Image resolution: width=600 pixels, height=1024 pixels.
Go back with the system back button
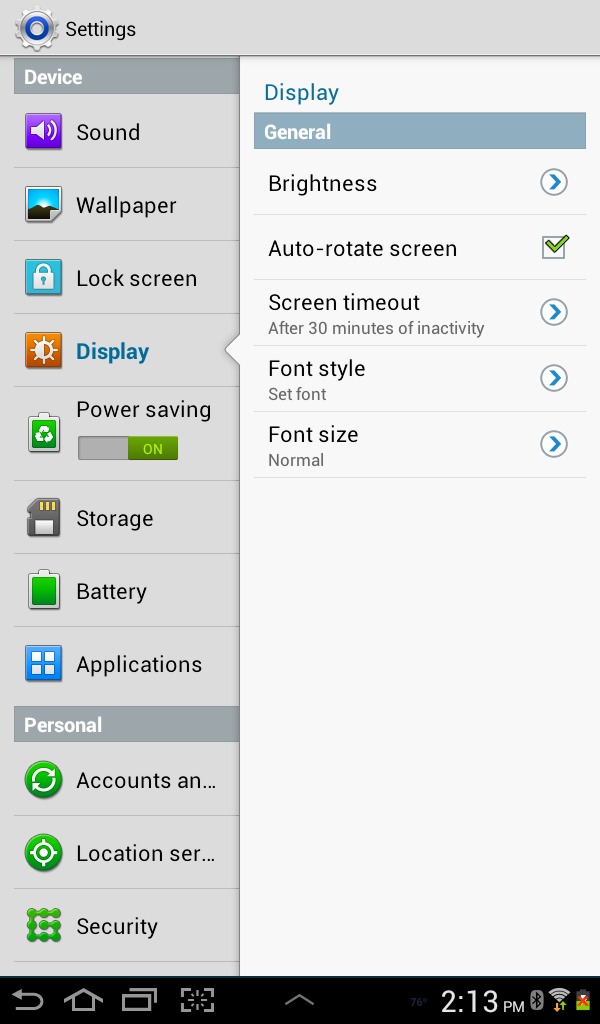[x=28, y=999]
